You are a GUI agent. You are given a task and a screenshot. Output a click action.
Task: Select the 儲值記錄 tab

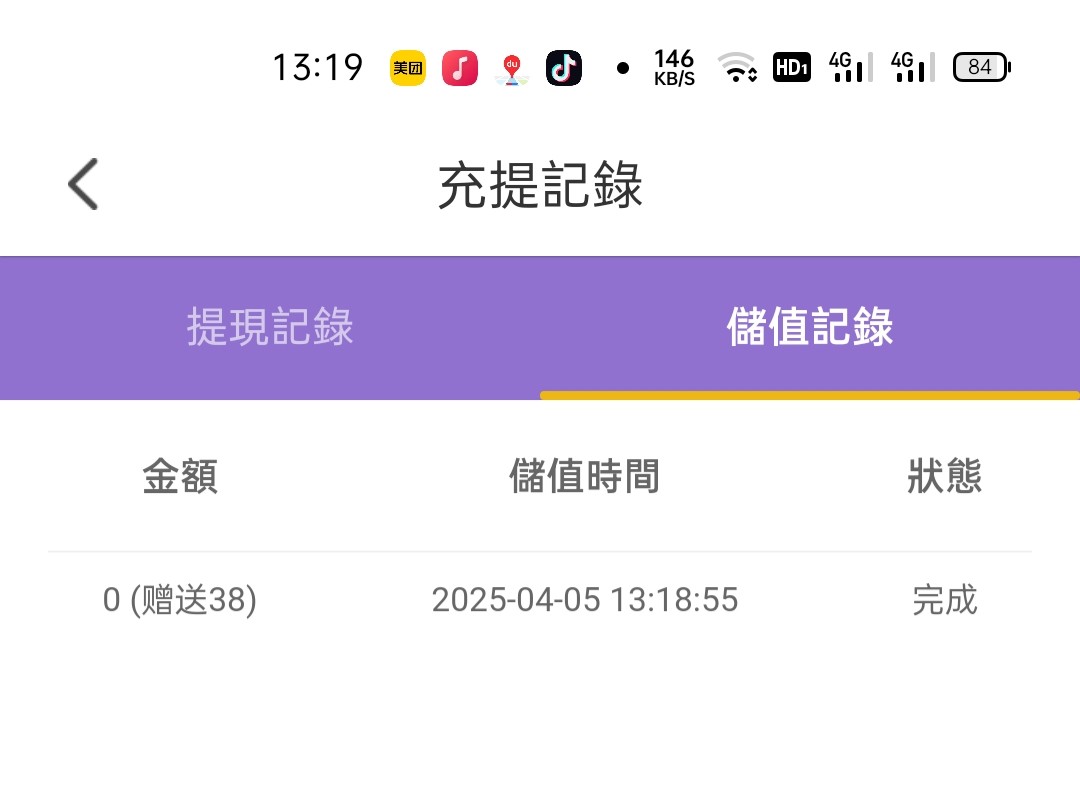[810, 327]
